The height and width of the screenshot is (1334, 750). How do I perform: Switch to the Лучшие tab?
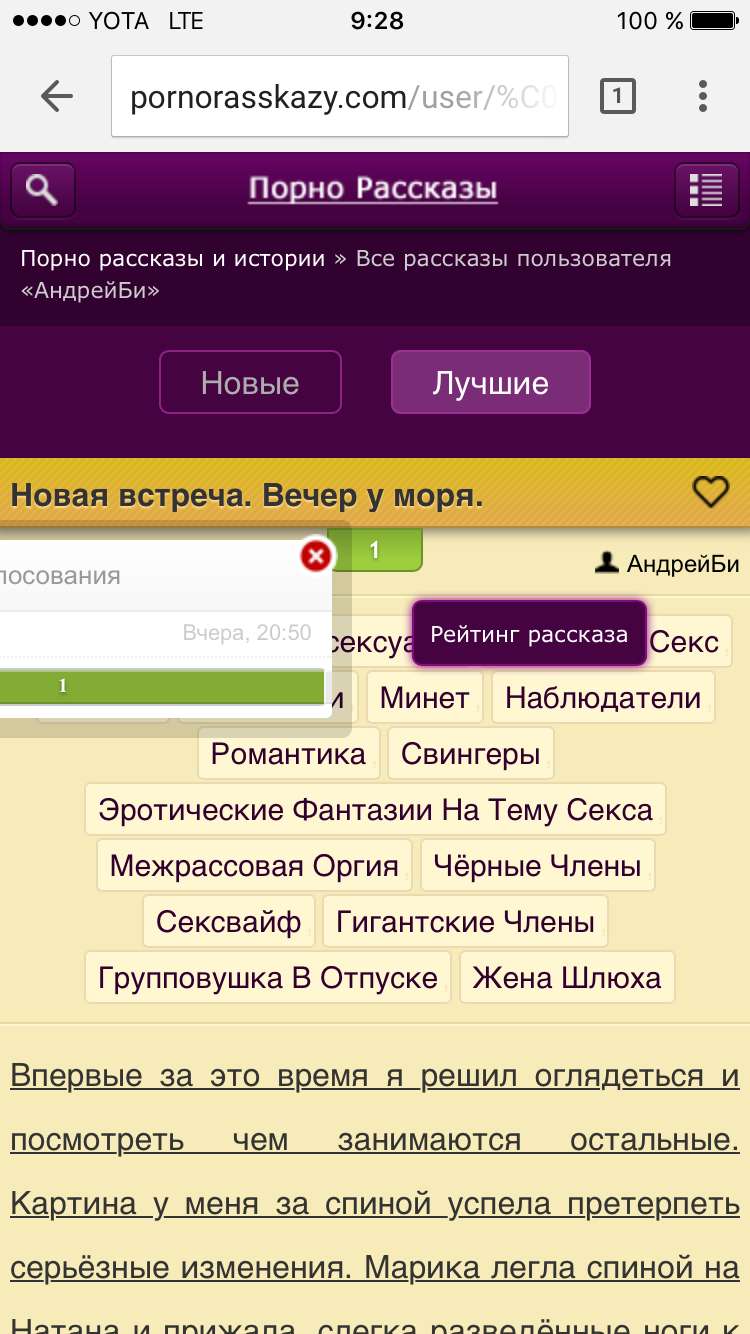pos(490,382)
